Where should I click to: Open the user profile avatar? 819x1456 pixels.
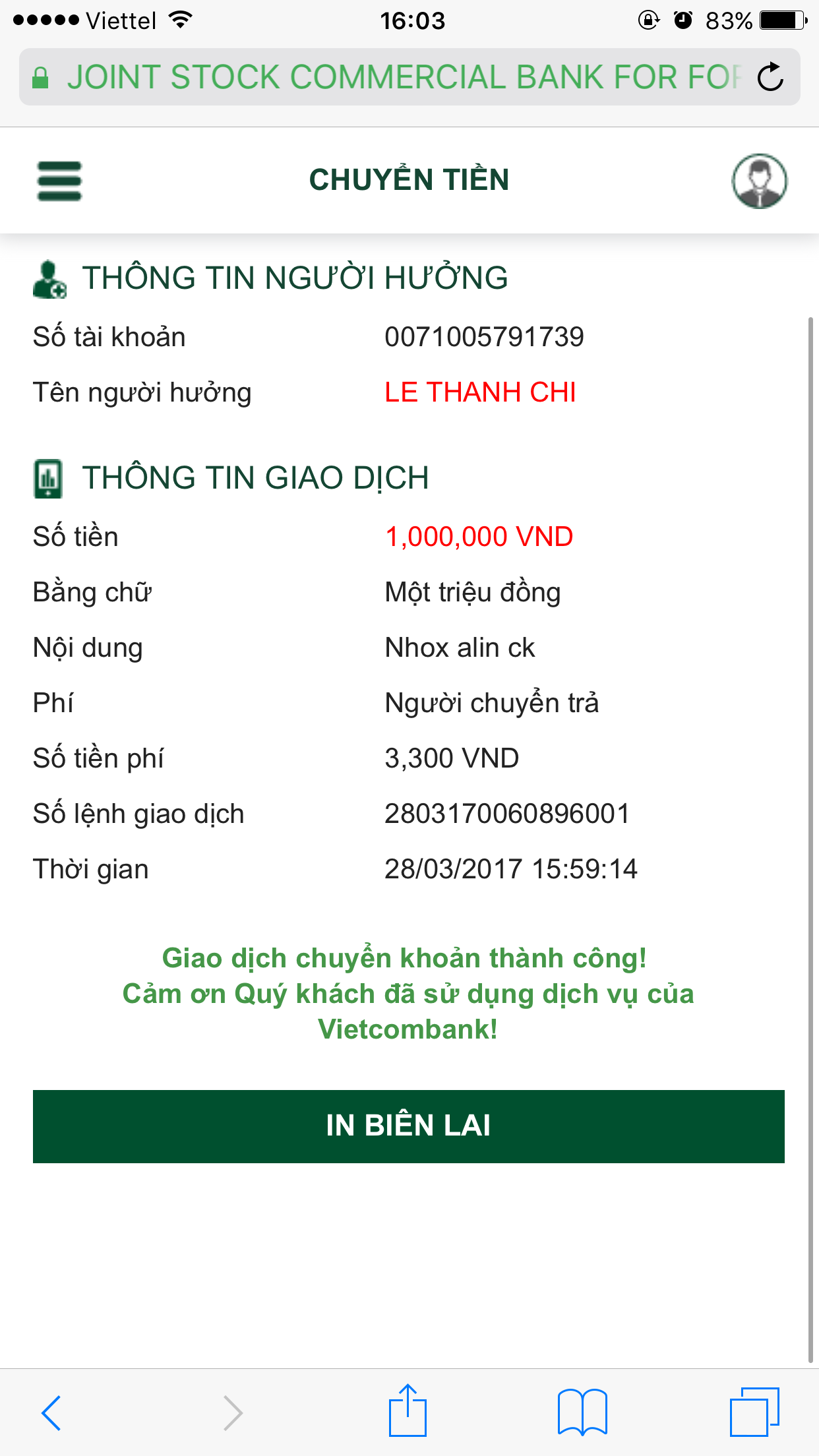759,181
